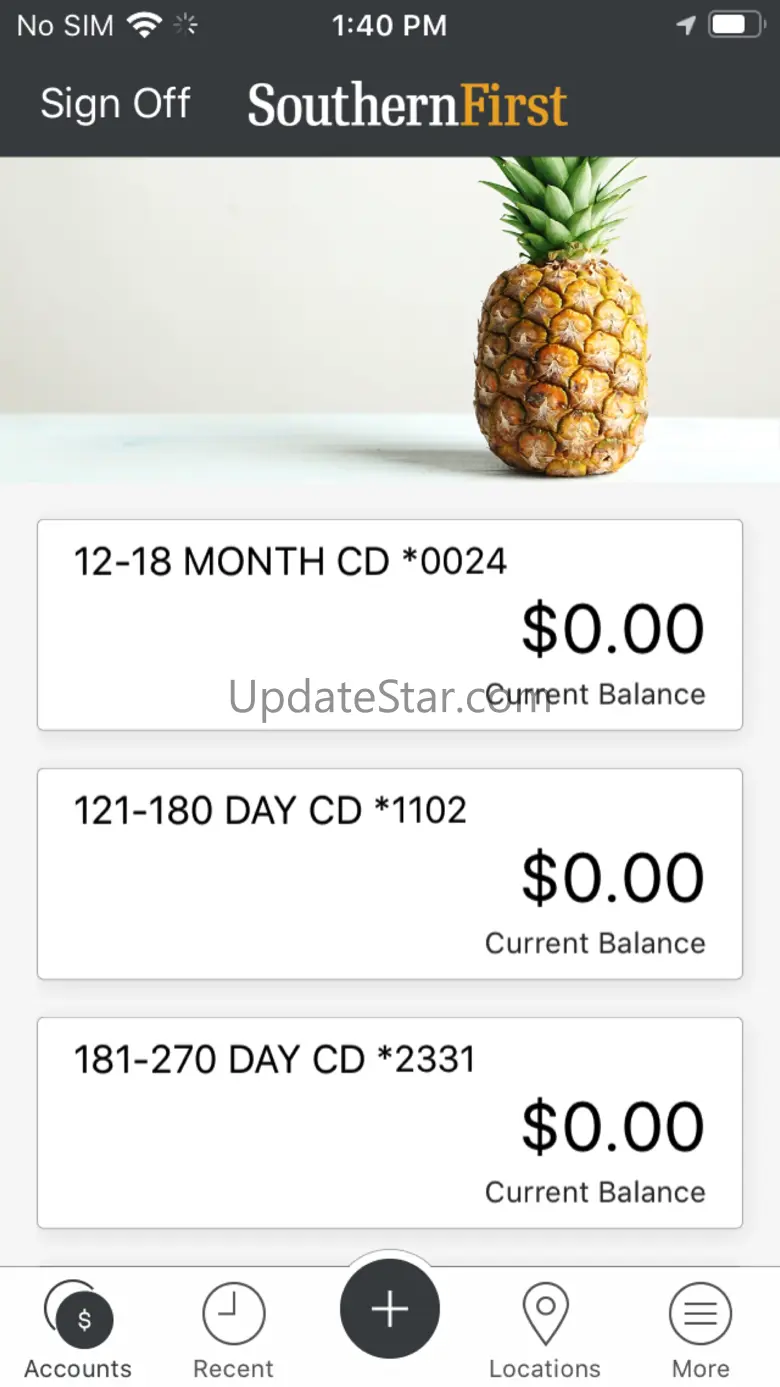
Task: Open the 121-180 DAY CD *1102 account
Action: coord(390,874)
